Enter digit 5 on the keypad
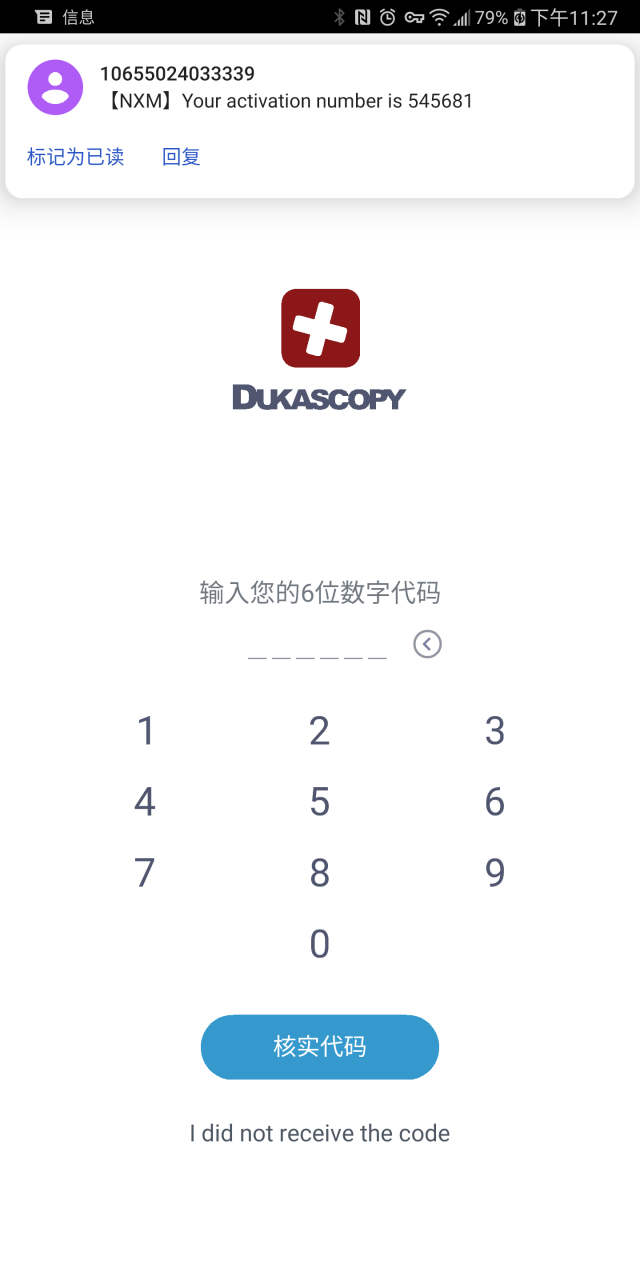Viewport: 640px width, 1280px height. coord(319,802)
